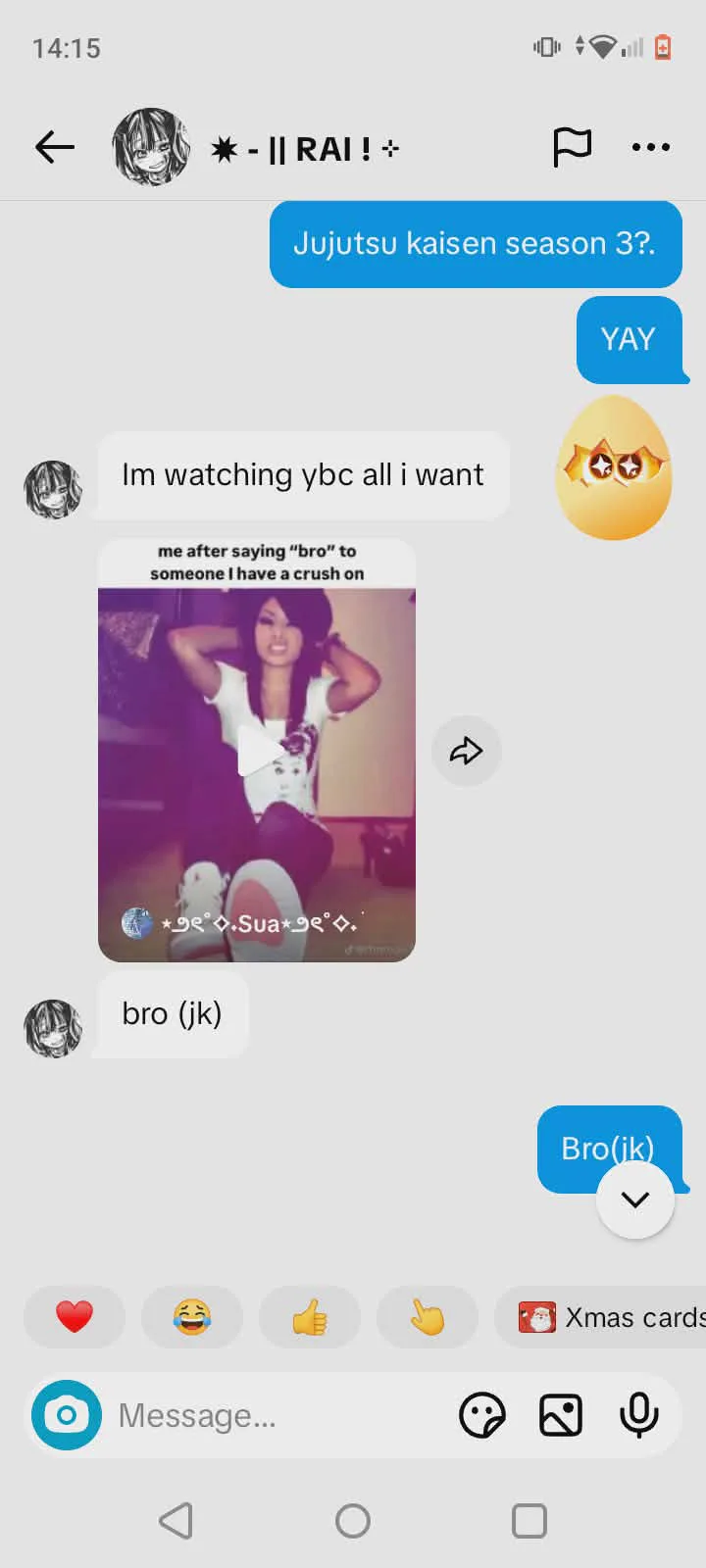This screenshot has width=706, height=1568.
Task: Open the sticker picker
Action: (482, 1415)
